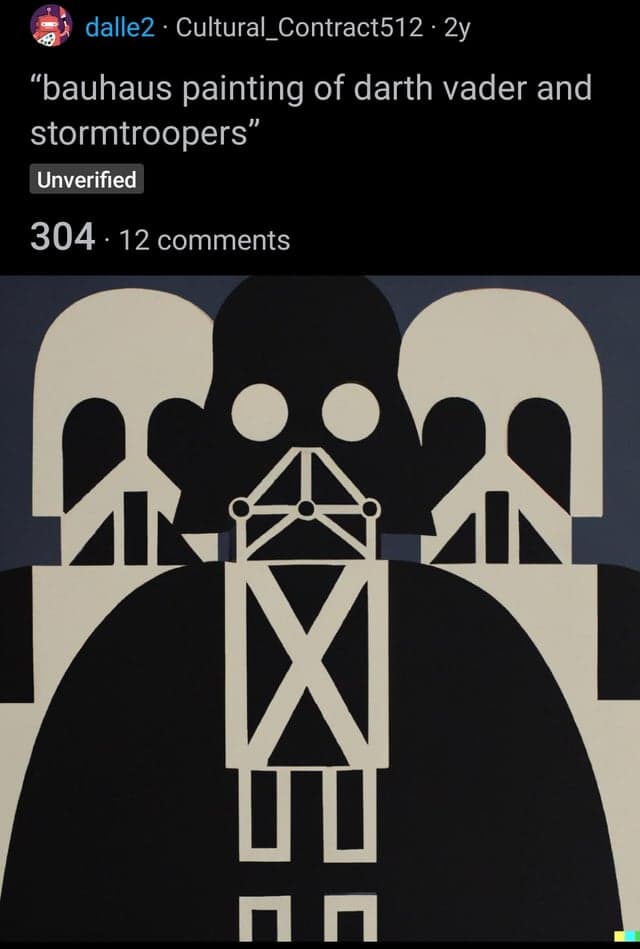Open the dalle2 community link

119,28
